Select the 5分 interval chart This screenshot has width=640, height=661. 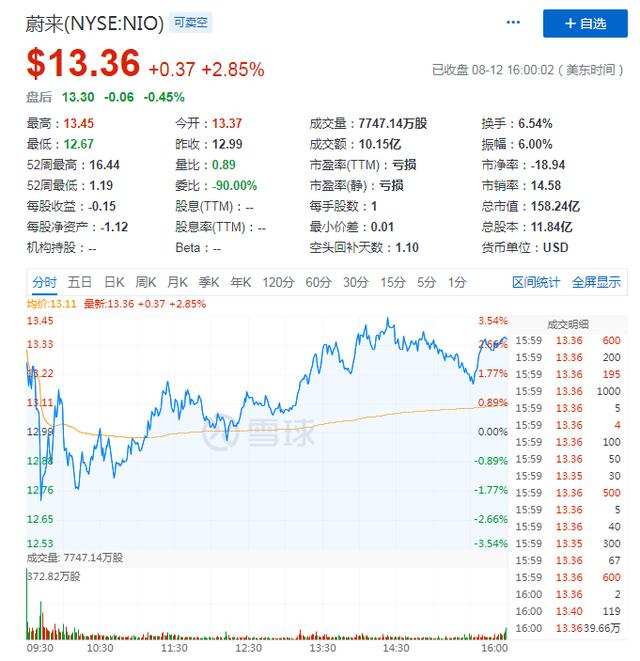tap(427, 283)
